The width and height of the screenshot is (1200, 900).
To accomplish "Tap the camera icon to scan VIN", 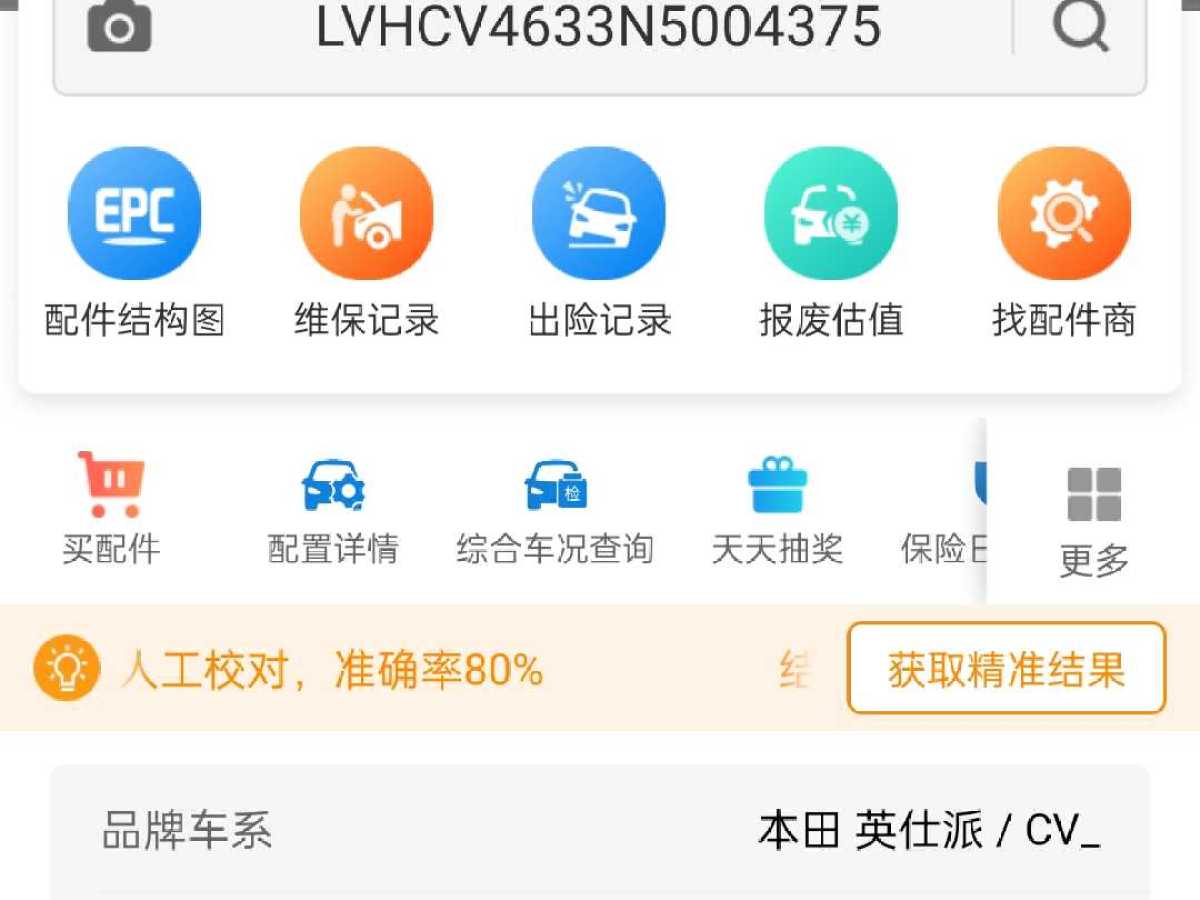I will click(x=119, y=27).
